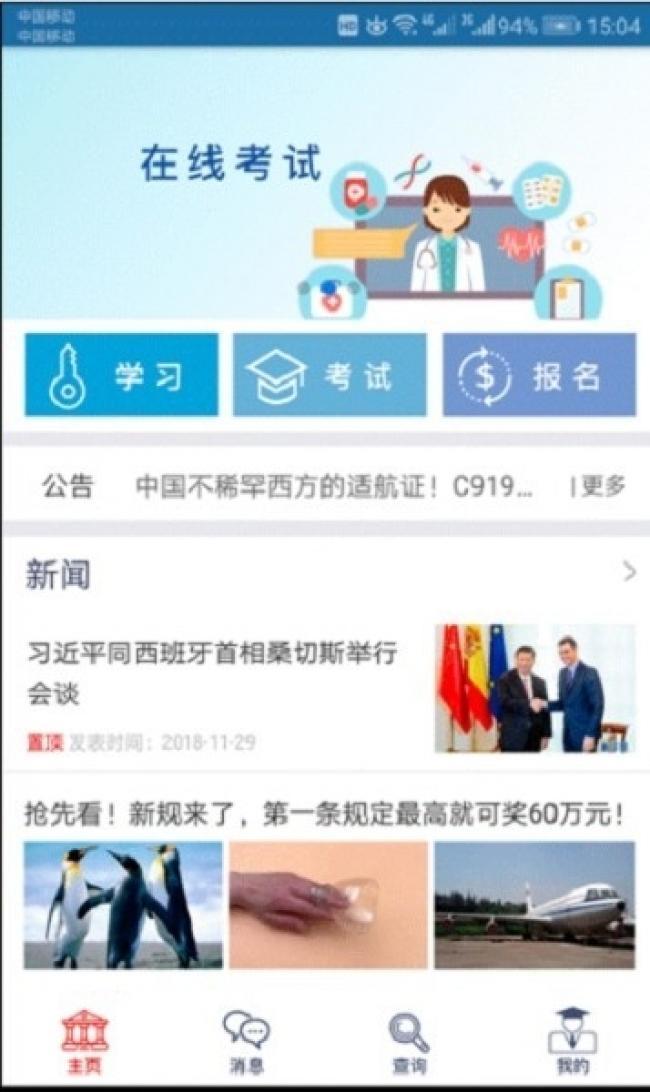Go to the 主页 home tab
Viewport: 650px width, 1092px height.
[85, 1040]
